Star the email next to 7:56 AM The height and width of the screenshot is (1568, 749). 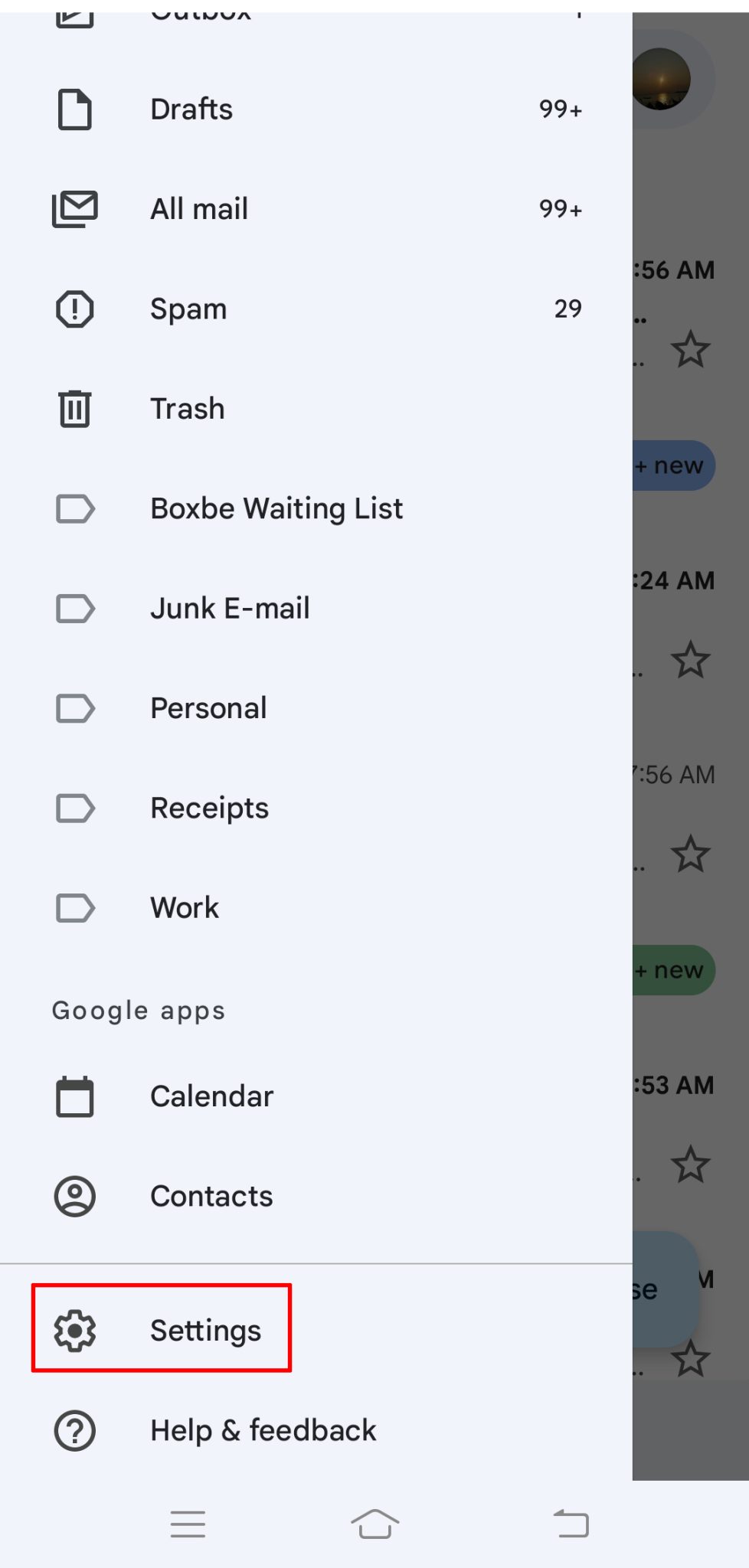tap(690, 852)
